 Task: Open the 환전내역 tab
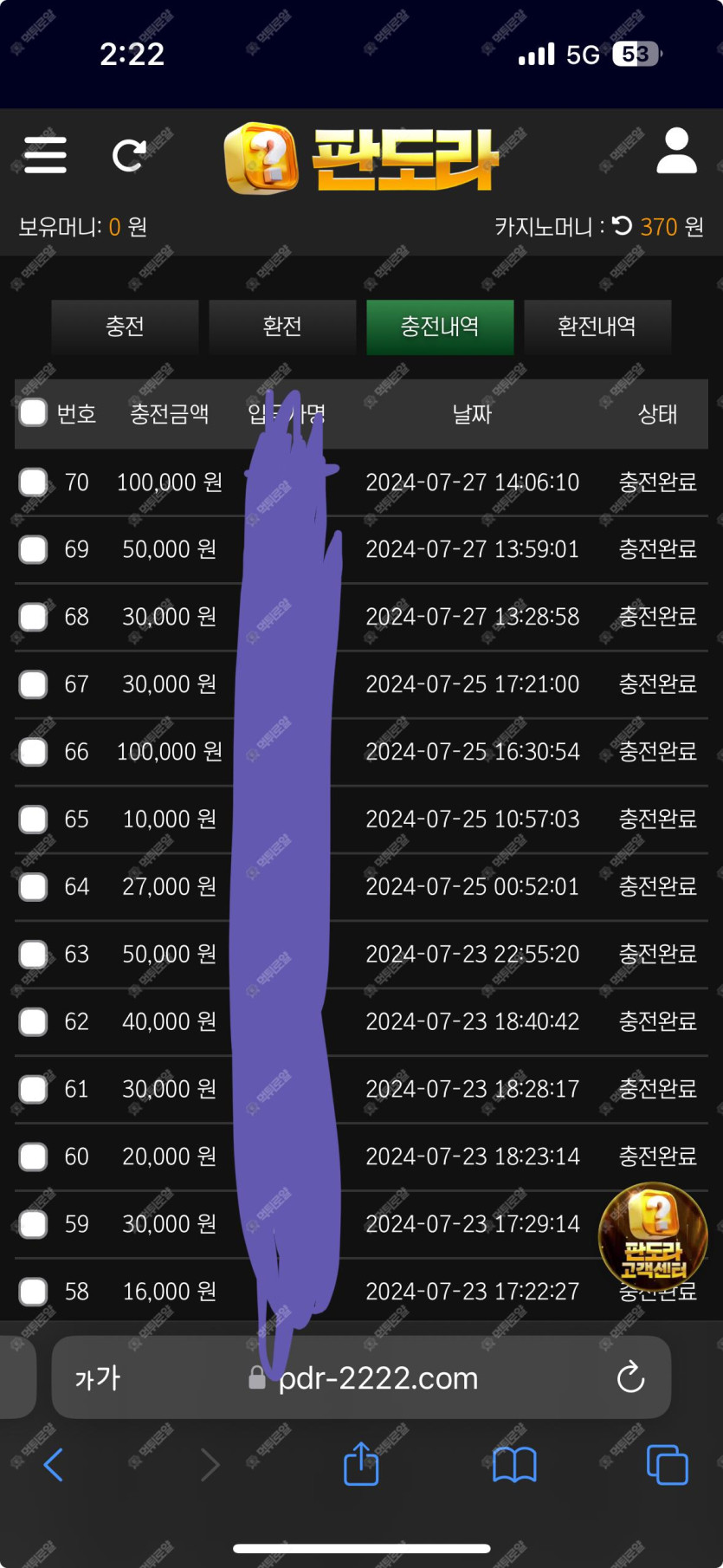click(597, 327)
